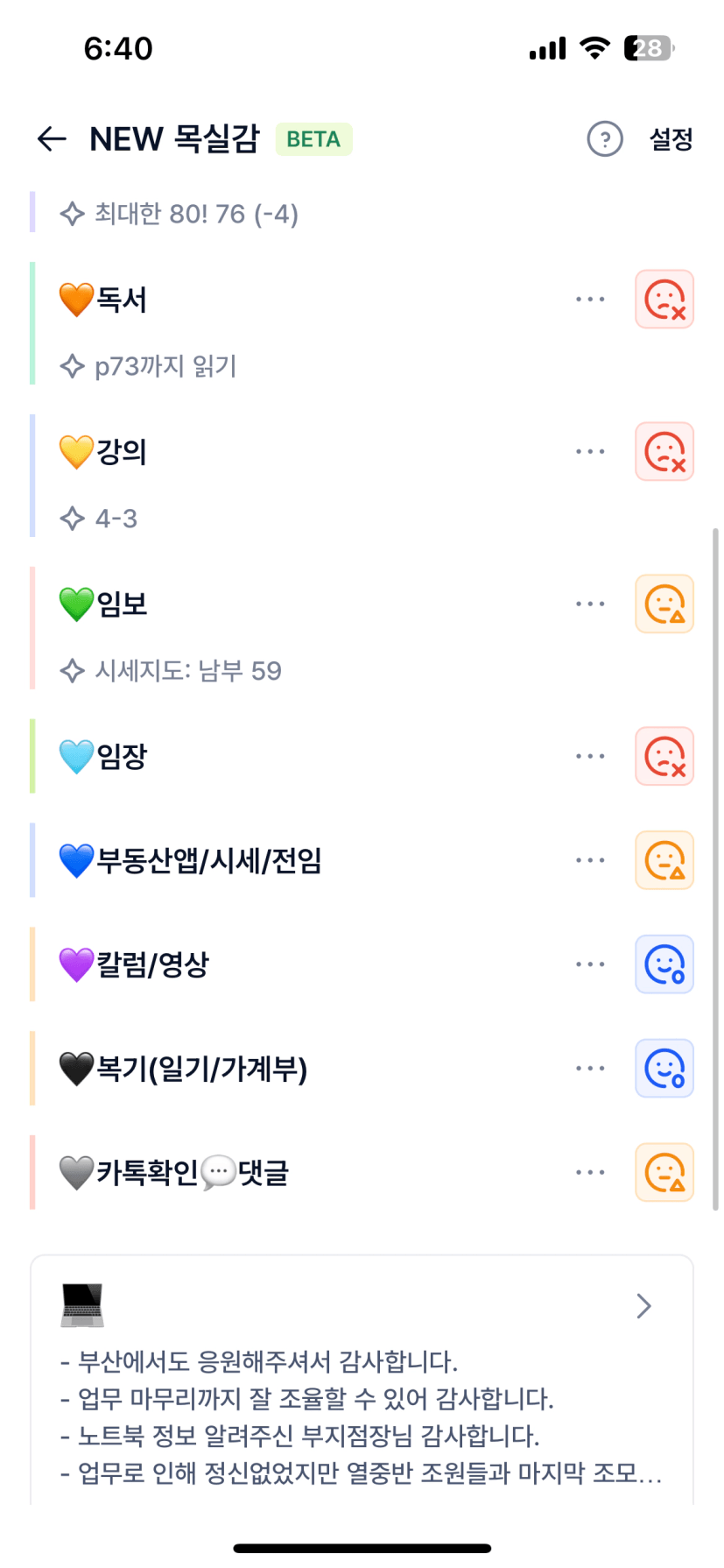
Task: Open more options for 임장
Action: (x=590, y=756)
